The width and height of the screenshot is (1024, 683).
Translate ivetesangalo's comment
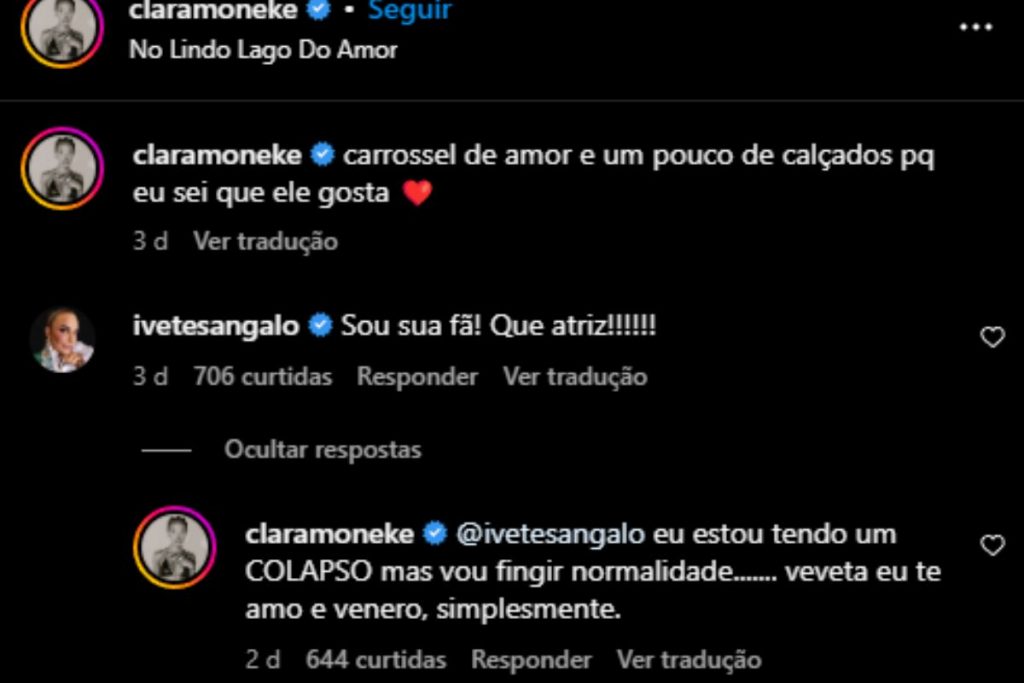(575, 377)
